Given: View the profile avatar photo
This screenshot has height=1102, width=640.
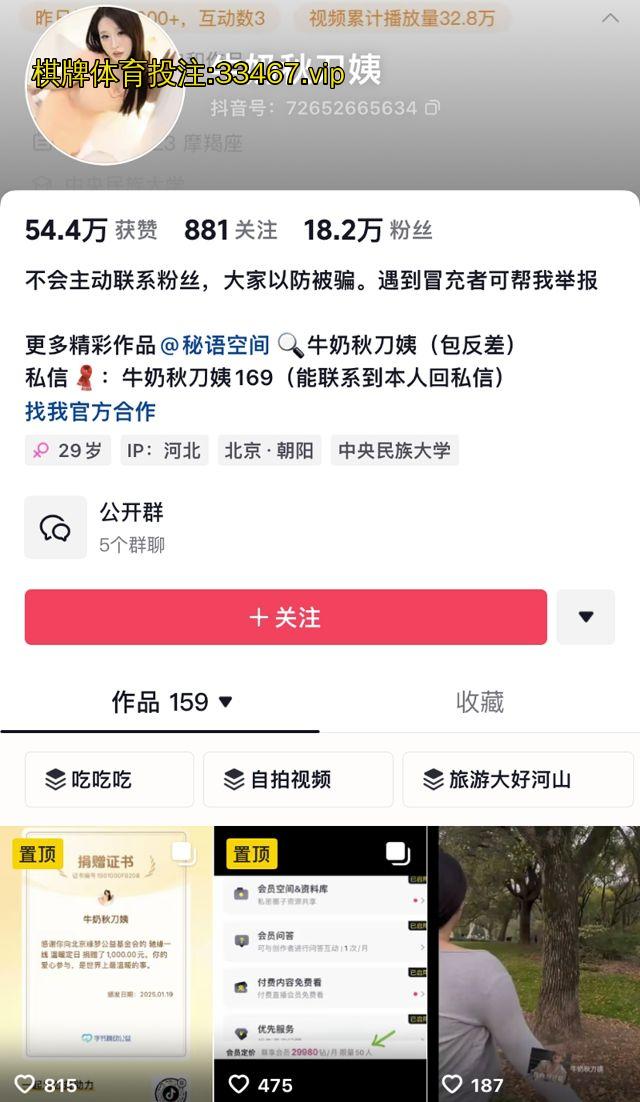Looking at the screenshot, I should tap(103, 85).
